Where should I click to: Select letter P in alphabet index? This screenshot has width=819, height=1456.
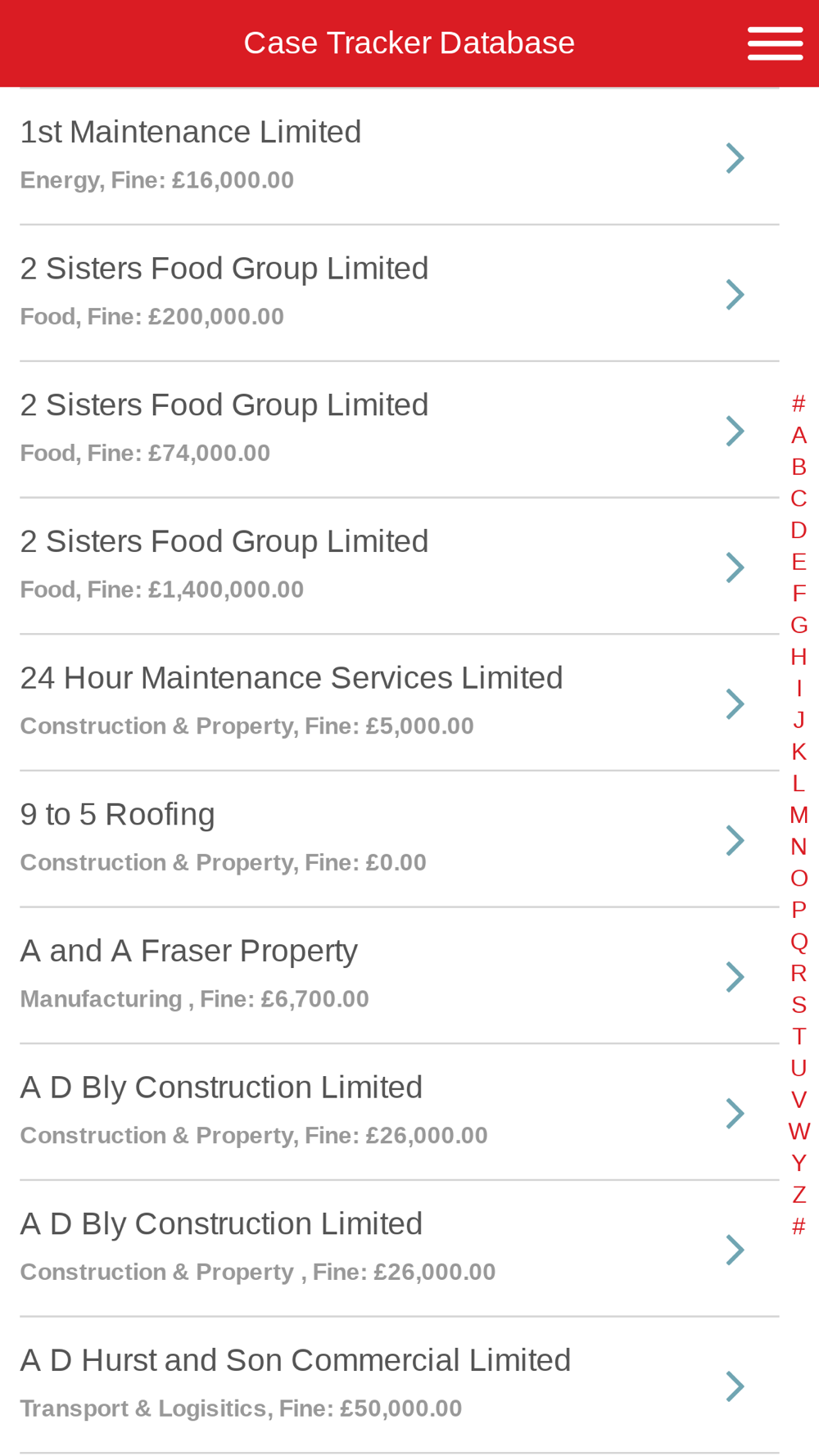tap(799, 910)
